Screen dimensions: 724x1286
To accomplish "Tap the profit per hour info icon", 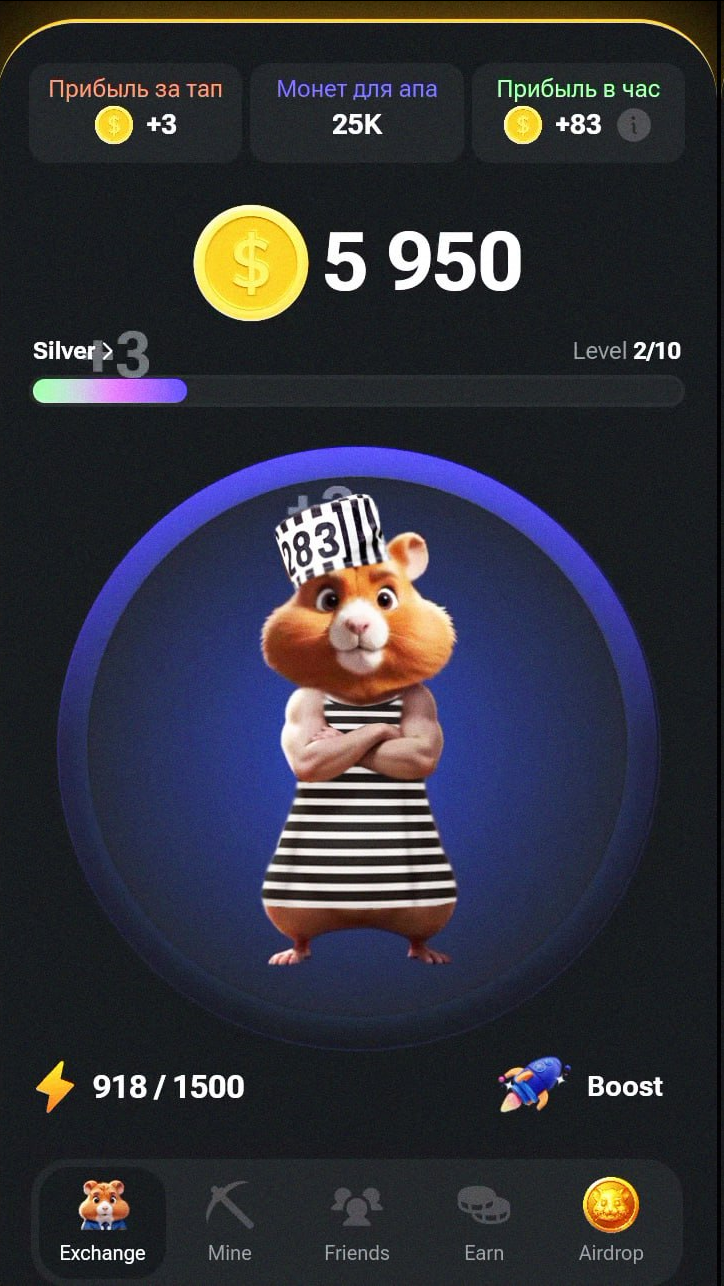I will pyautogui.click(x=634, y=125).
